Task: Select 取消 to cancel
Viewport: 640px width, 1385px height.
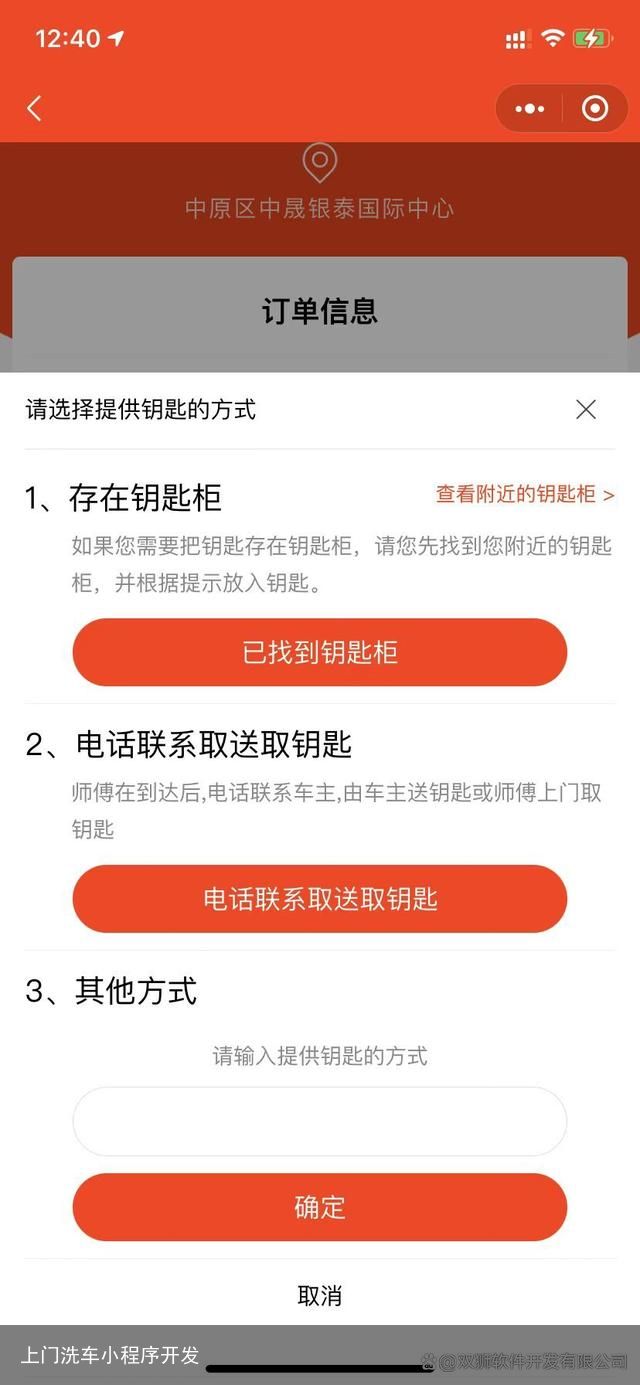Action: [x=320, y=1296]
